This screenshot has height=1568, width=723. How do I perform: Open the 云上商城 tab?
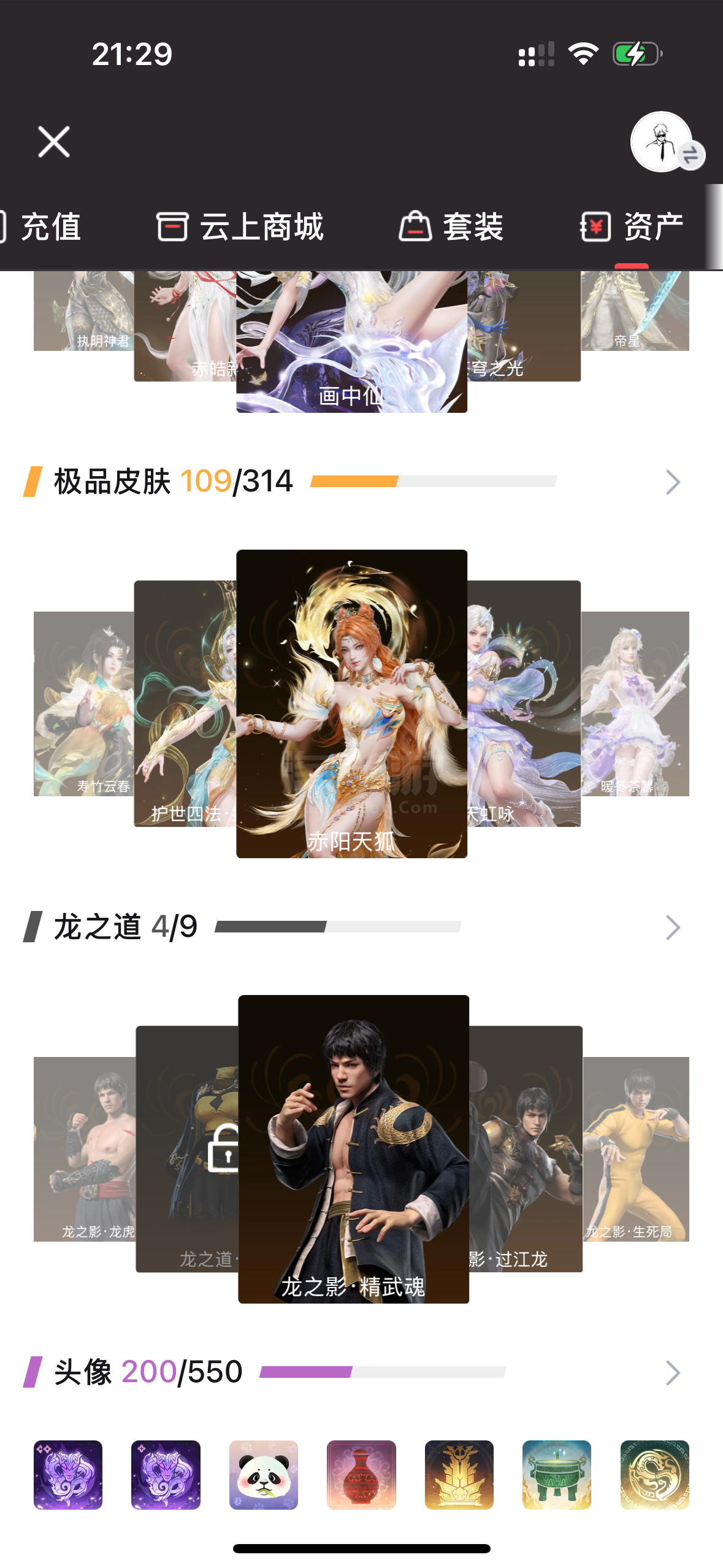(x=240, y=227)
